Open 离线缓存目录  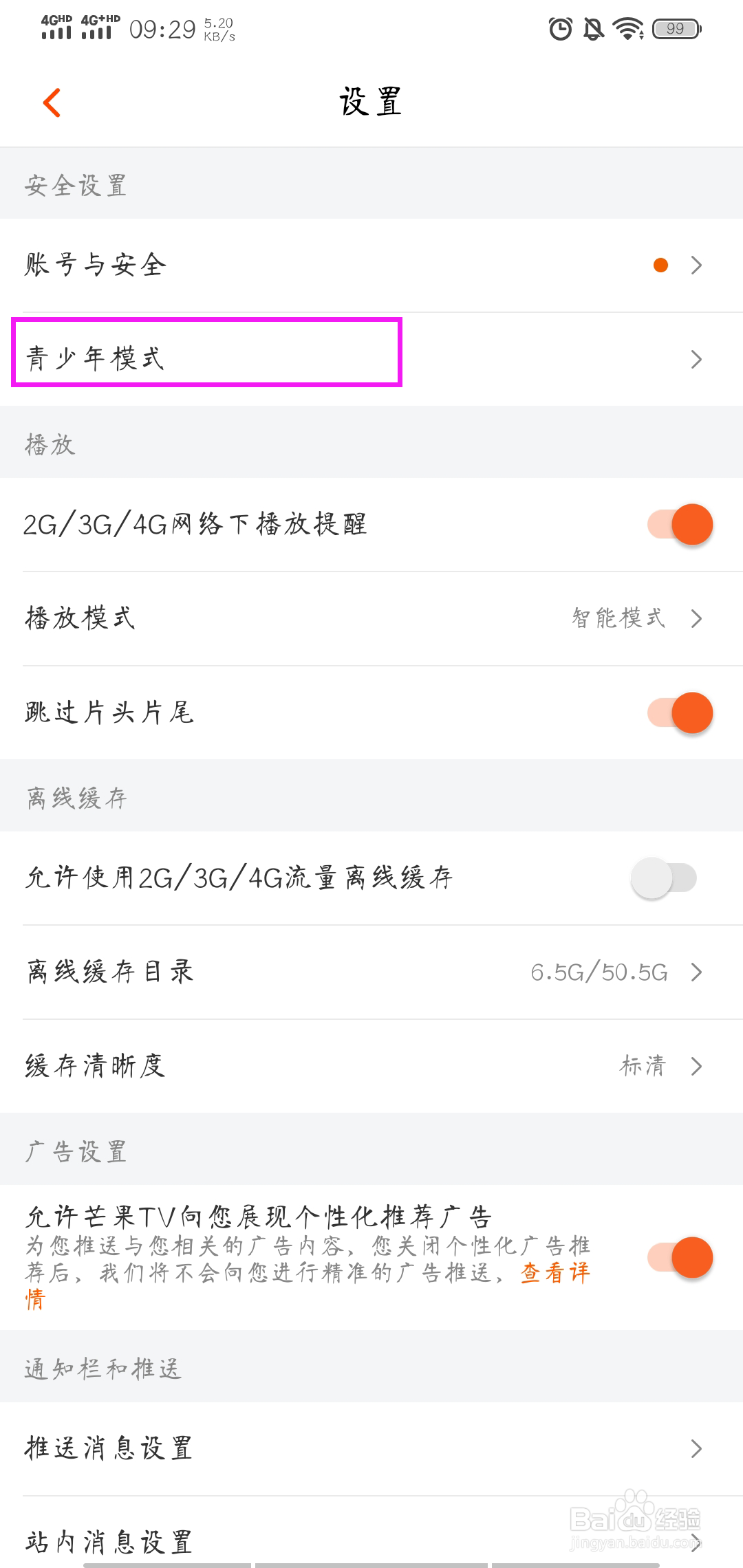[x=371, y=972]
